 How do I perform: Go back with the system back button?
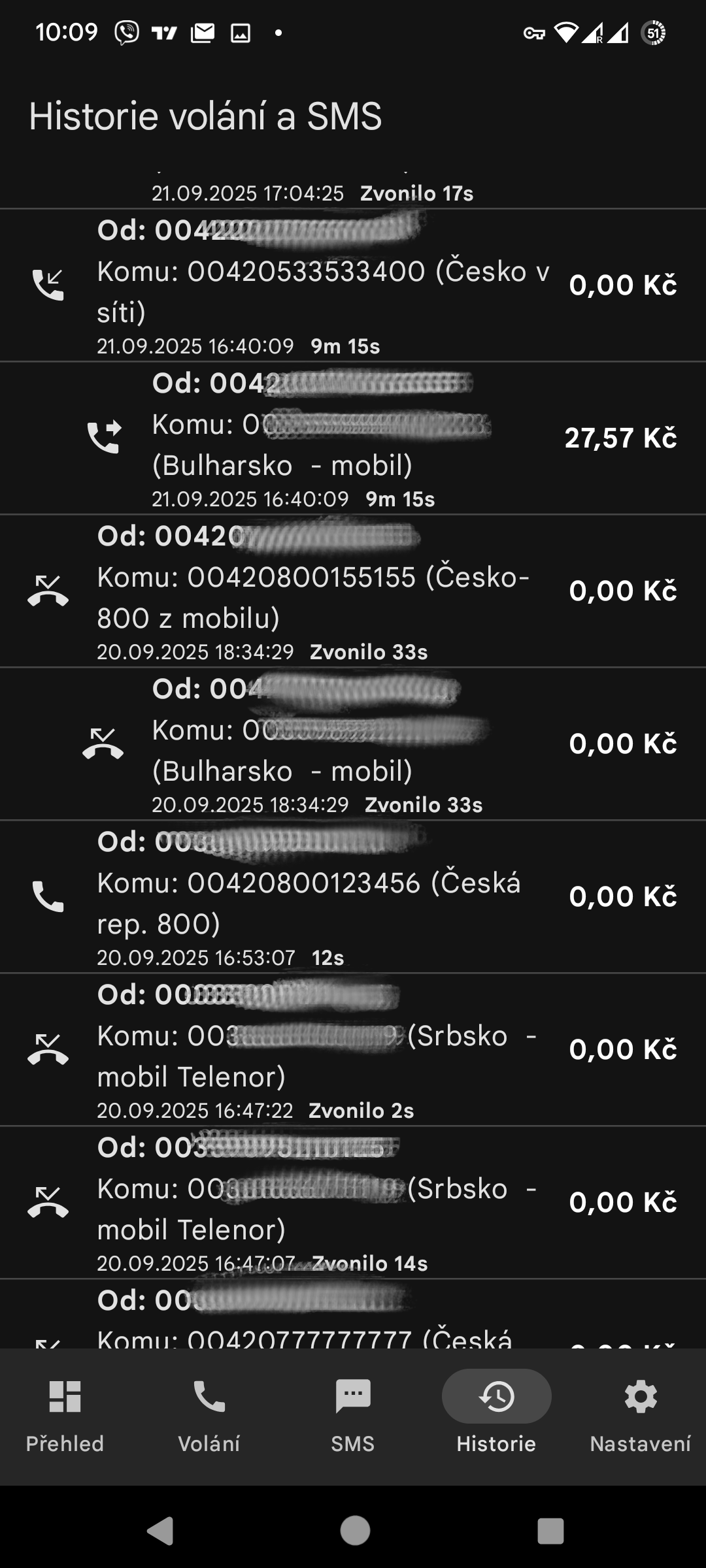tap(160, 1530)
